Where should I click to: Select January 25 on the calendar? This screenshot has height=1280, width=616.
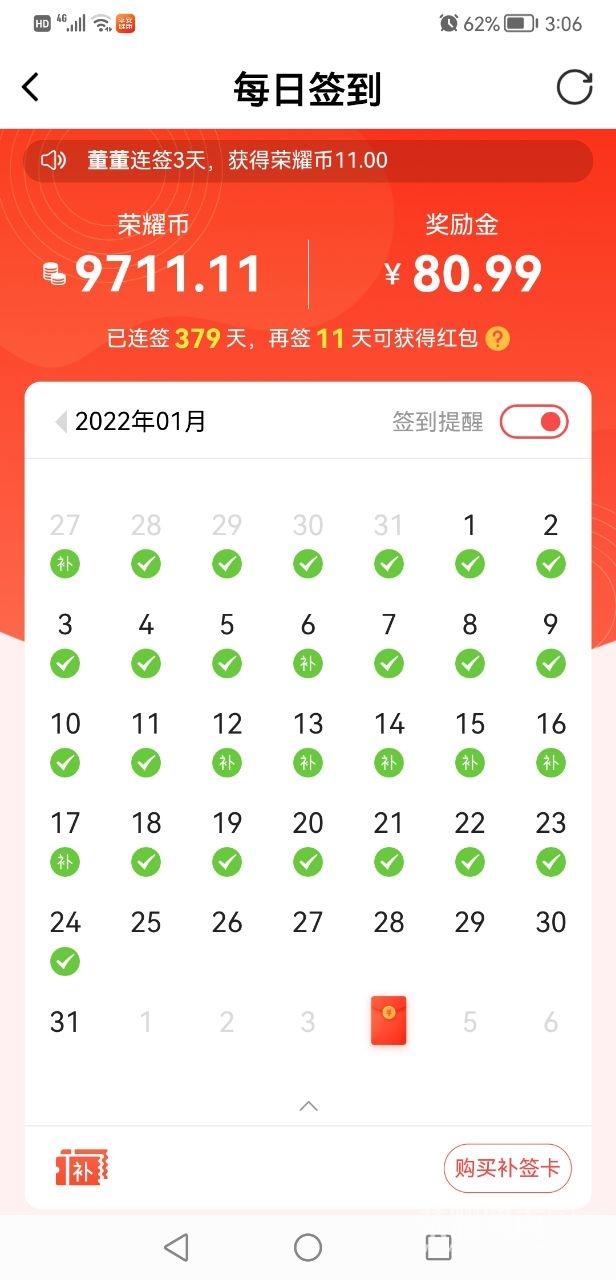(x=146, y=922)
